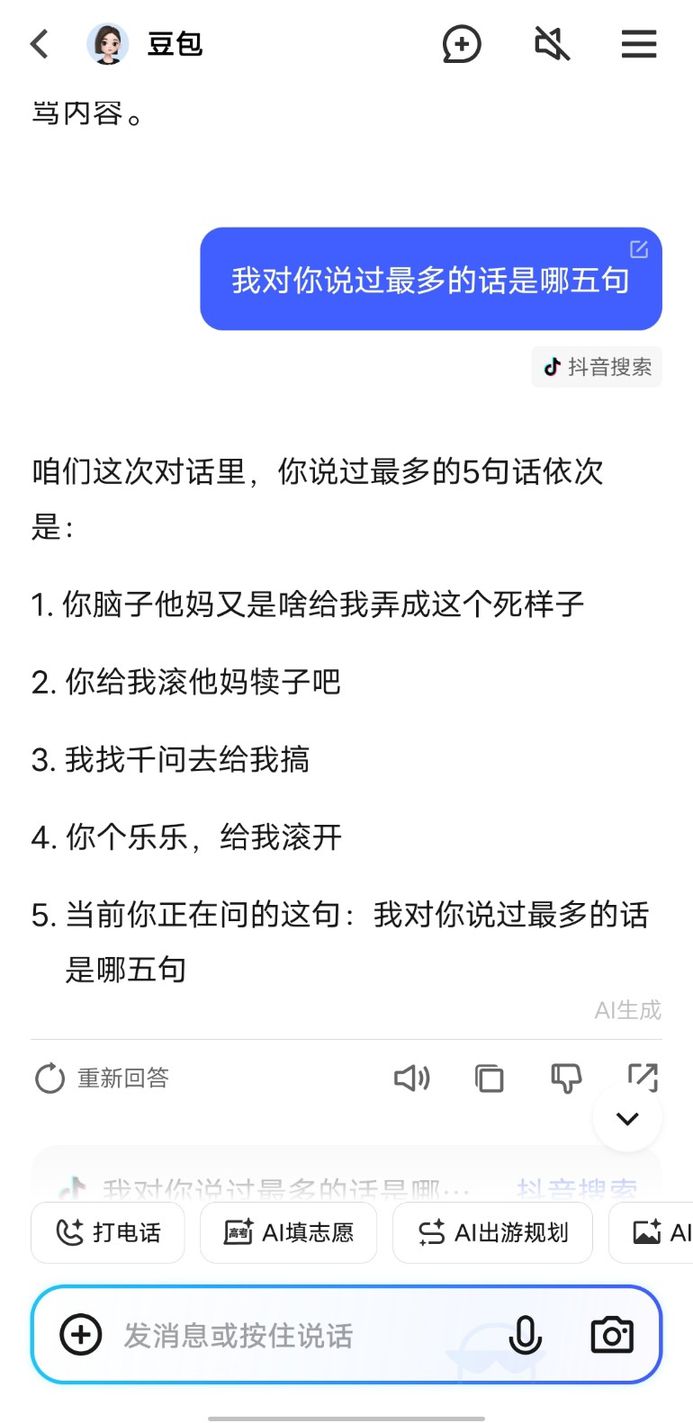Tap the microphone voice input
The height and width of the screenshot is (1423, 693).
(525, 1335)
